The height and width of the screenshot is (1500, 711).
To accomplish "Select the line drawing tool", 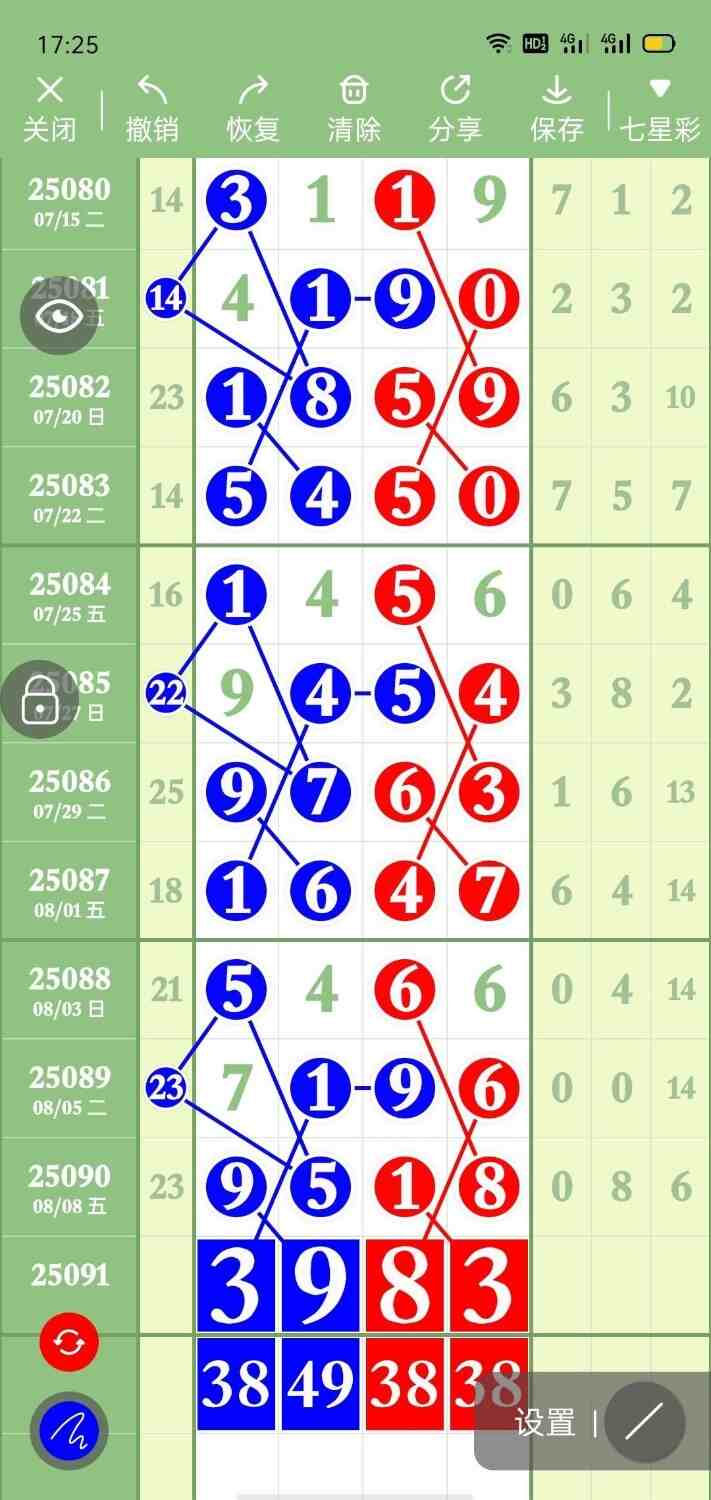I will pos(645,1422).
